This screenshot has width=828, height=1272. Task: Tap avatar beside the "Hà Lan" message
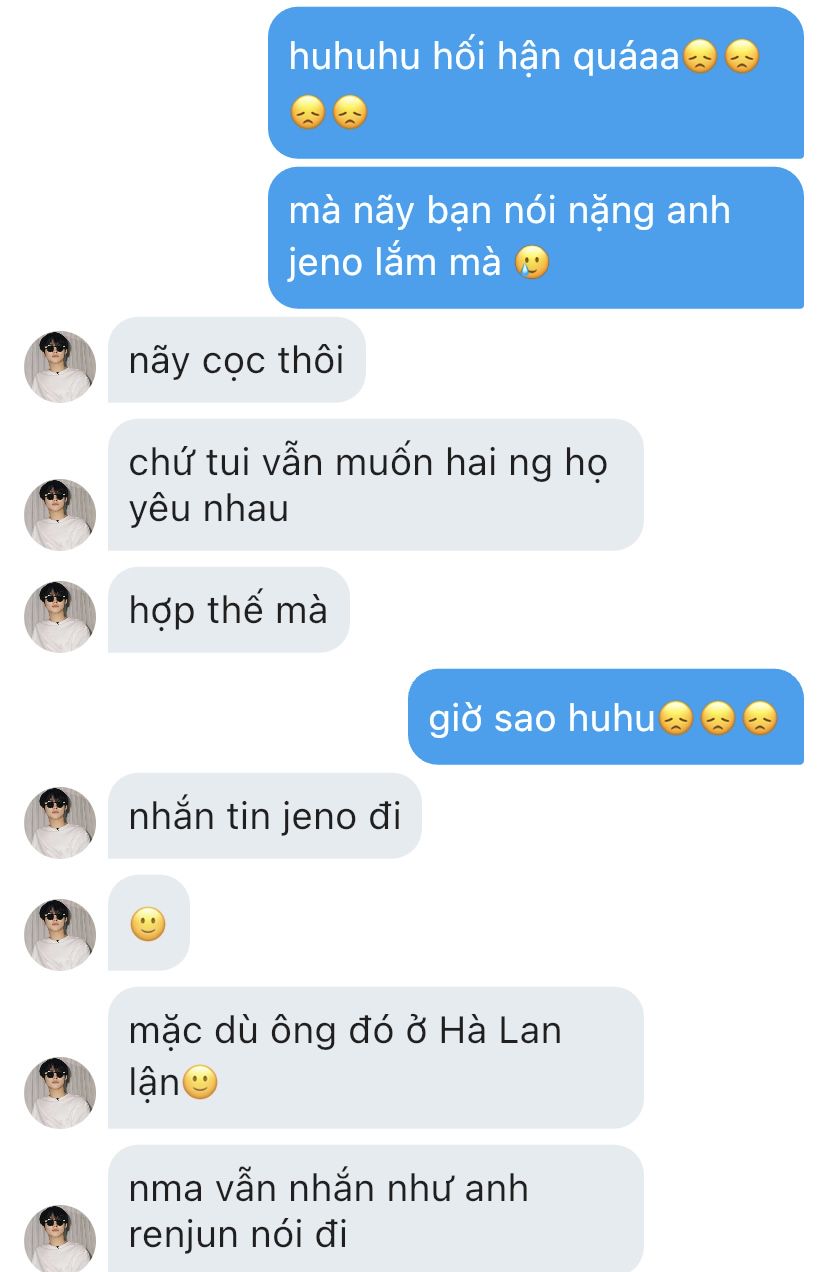pos(60,1093)
